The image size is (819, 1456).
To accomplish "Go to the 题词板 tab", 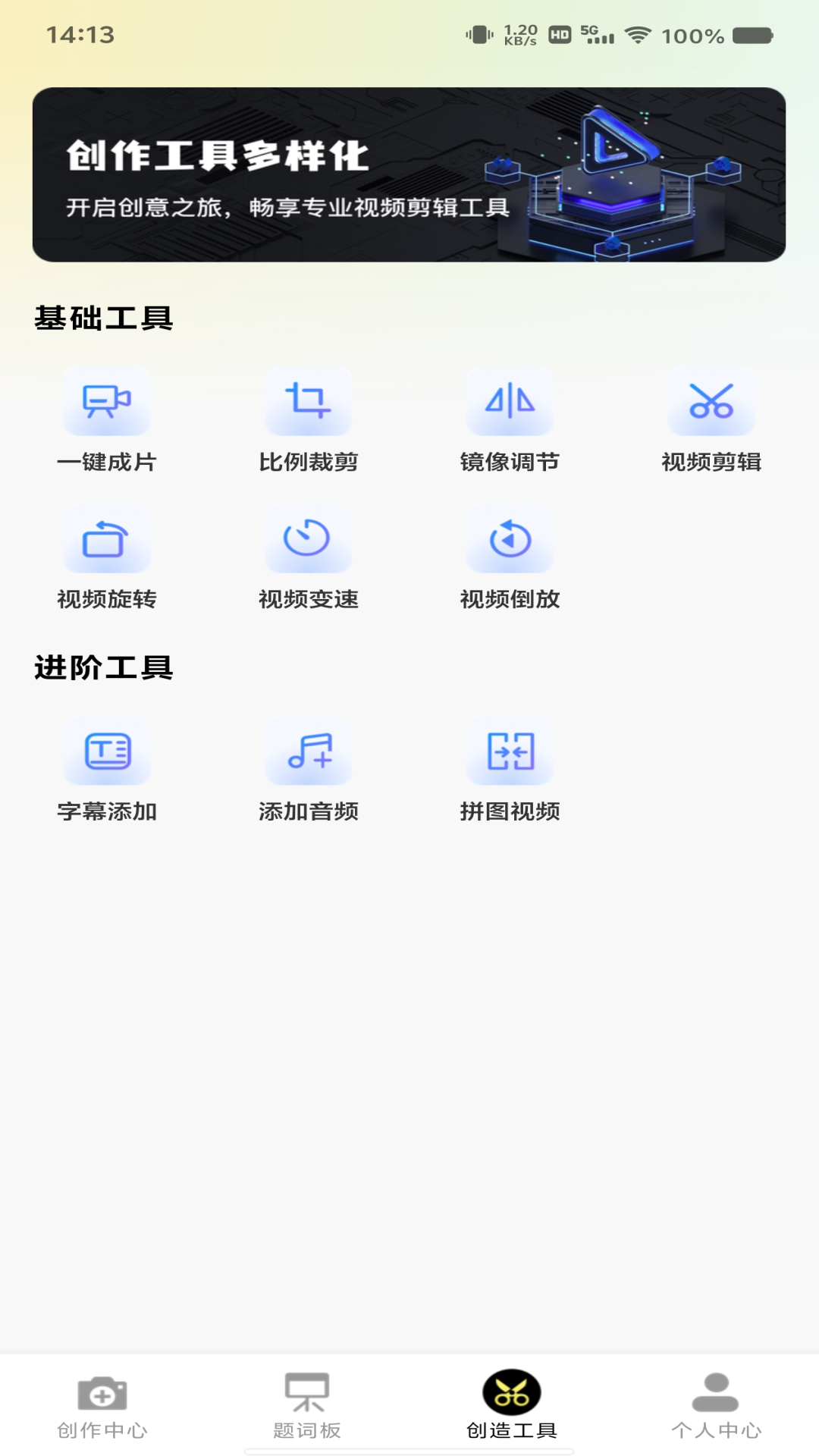I will click(307, 1406).
